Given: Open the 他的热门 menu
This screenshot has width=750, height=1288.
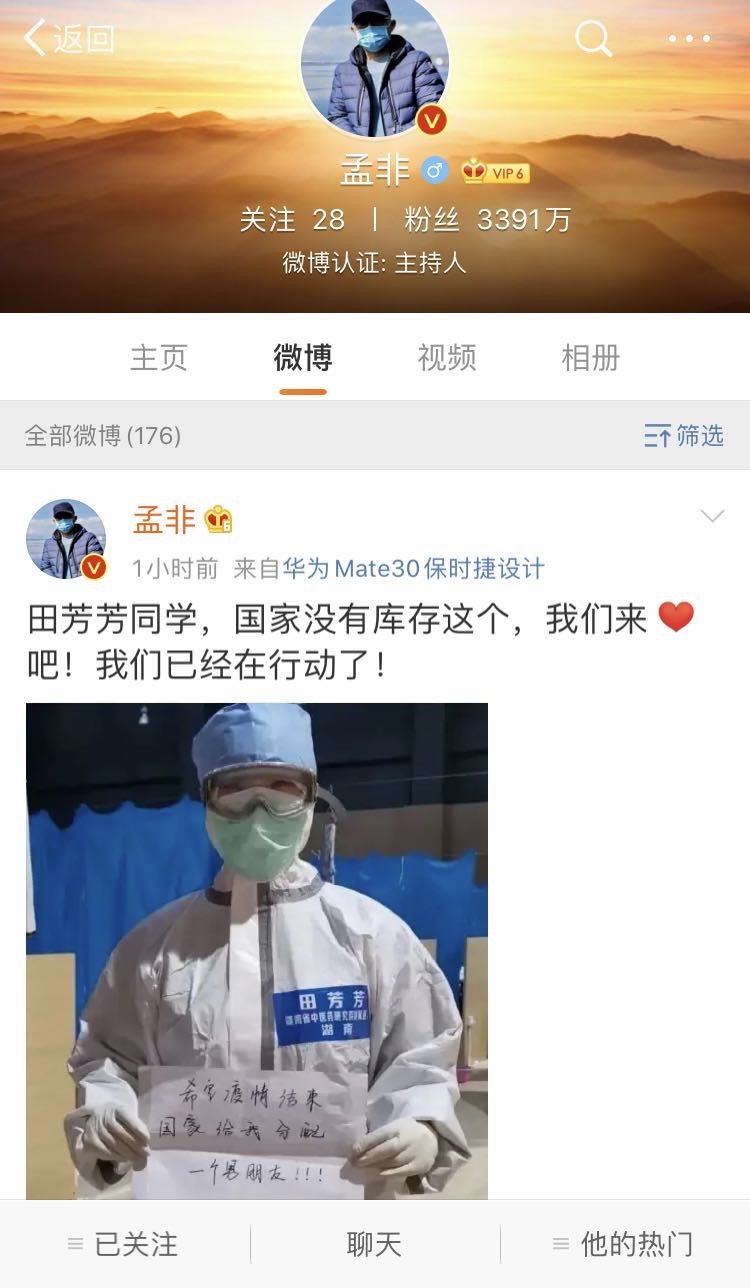Looking at the screenshot, I should (624, 1244).
